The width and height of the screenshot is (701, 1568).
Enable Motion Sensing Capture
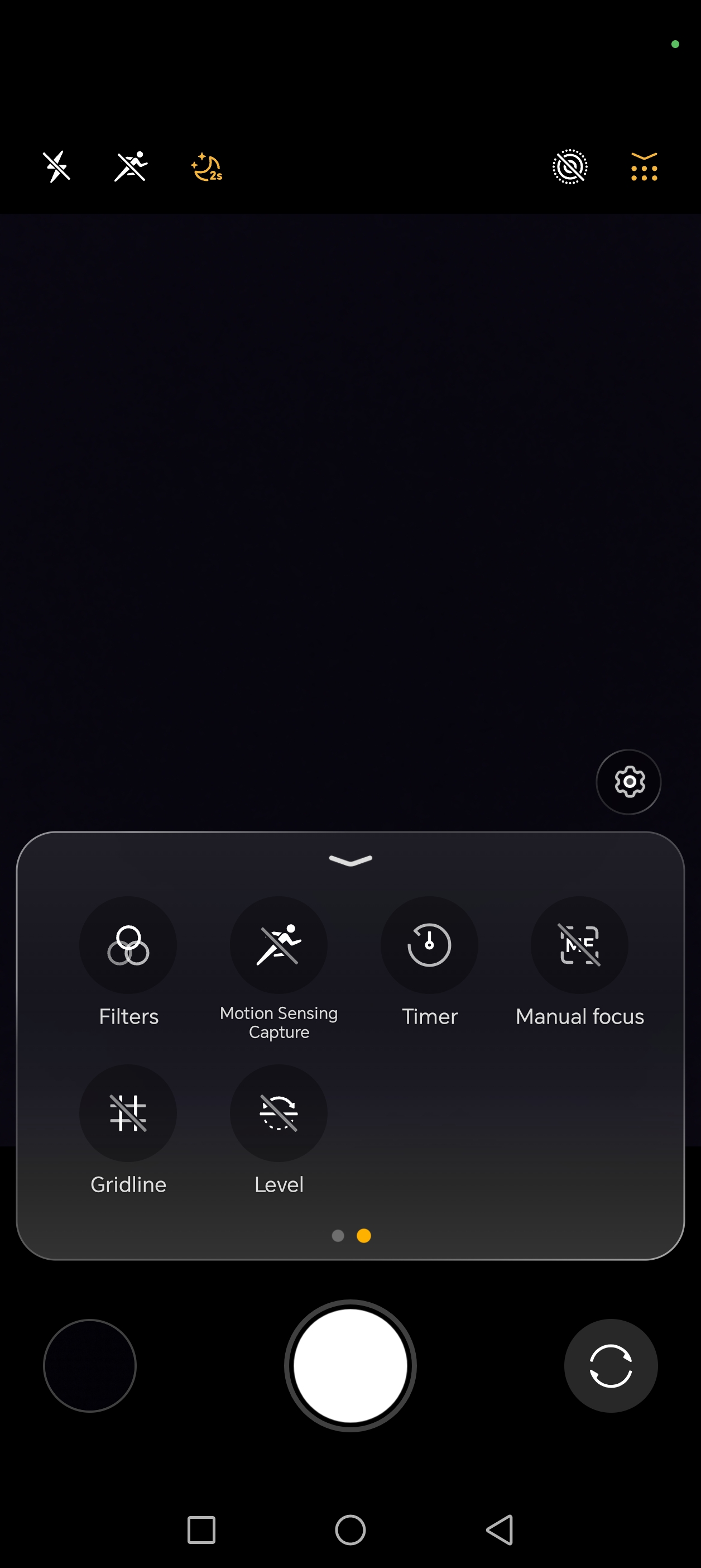tap(279, 945)
